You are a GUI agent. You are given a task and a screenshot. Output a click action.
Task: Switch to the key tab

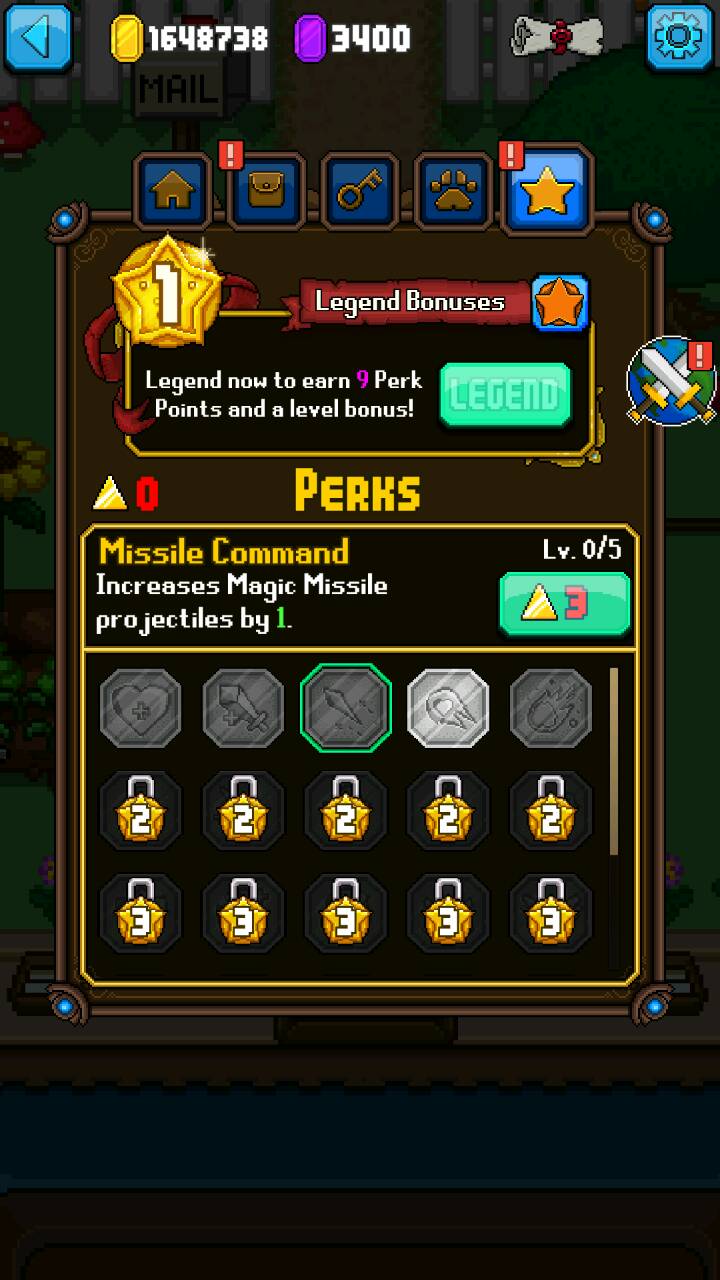pos(359,192)
